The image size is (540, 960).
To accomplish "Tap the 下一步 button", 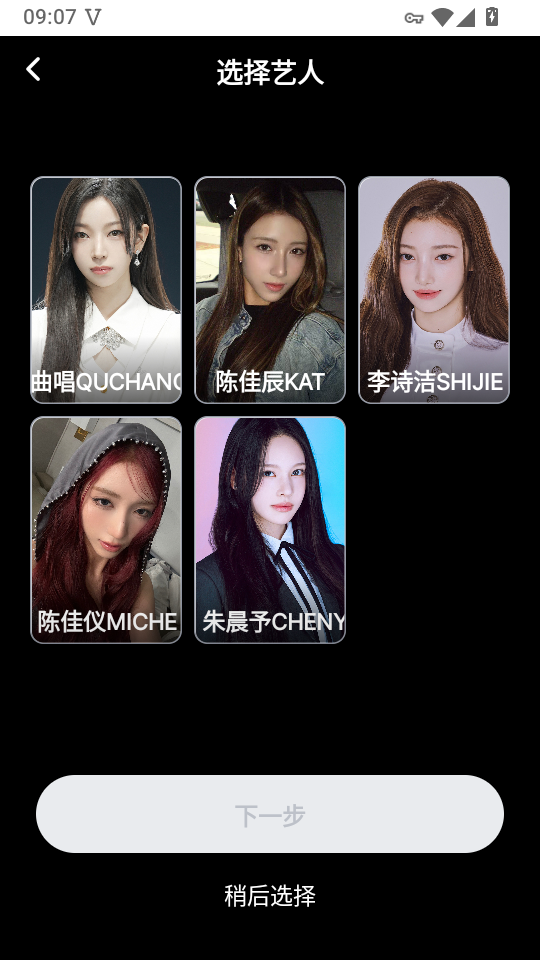I will (x=270, y=814).
